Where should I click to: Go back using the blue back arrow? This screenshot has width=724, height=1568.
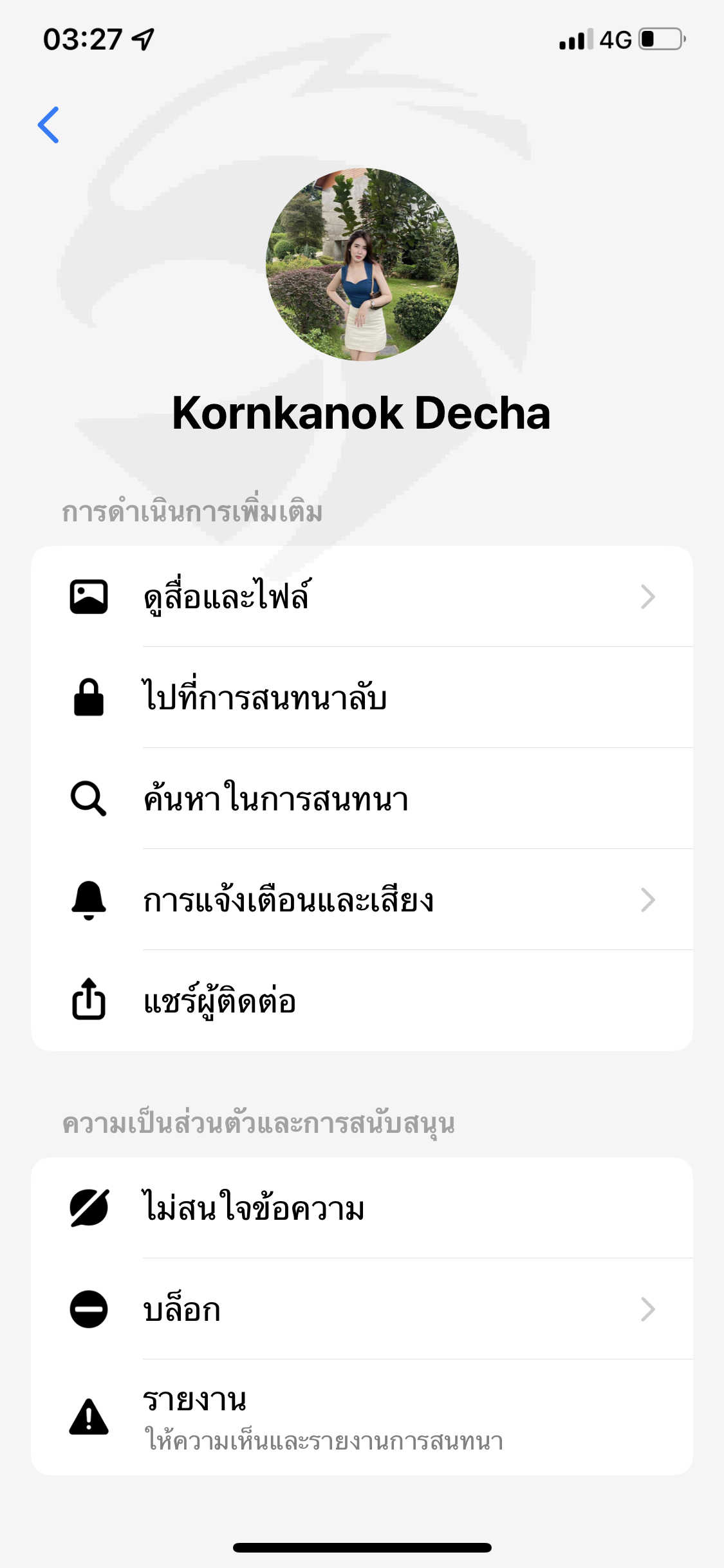[48, 125]
